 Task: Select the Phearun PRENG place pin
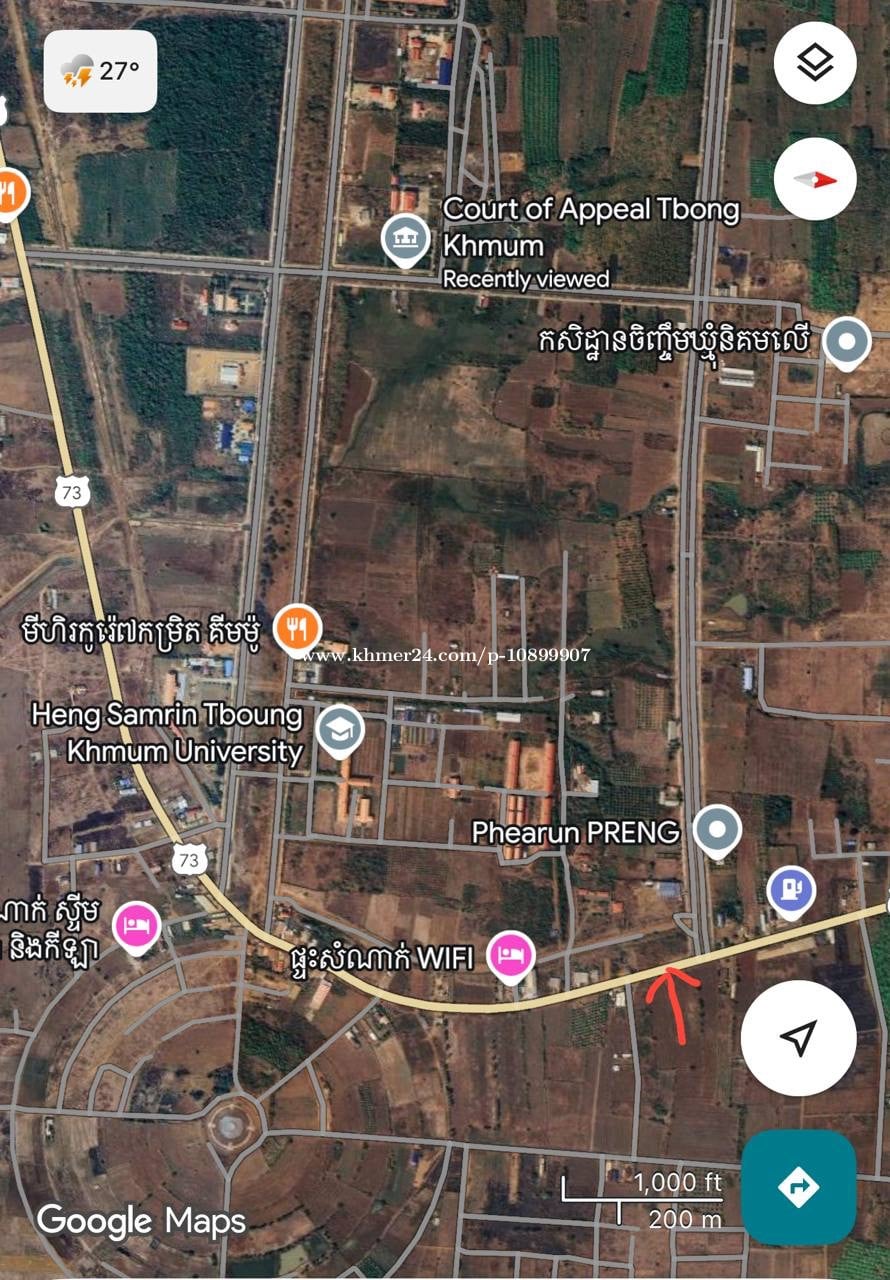(717, 831)
